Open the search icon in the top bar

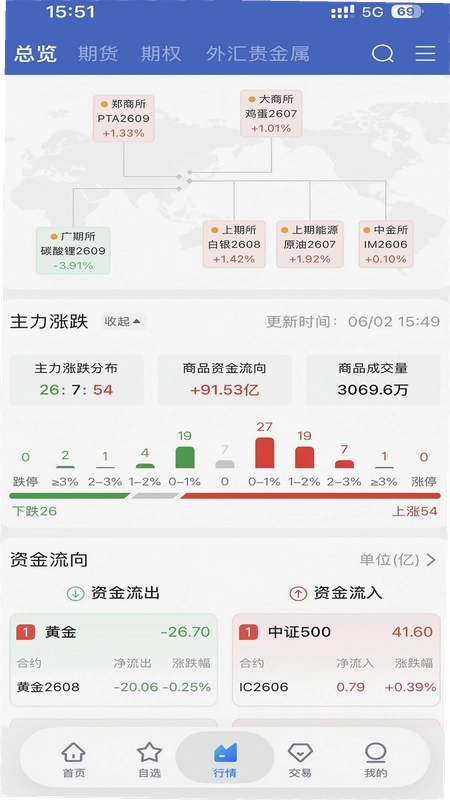pyautogui.click(x=383, y=54)
